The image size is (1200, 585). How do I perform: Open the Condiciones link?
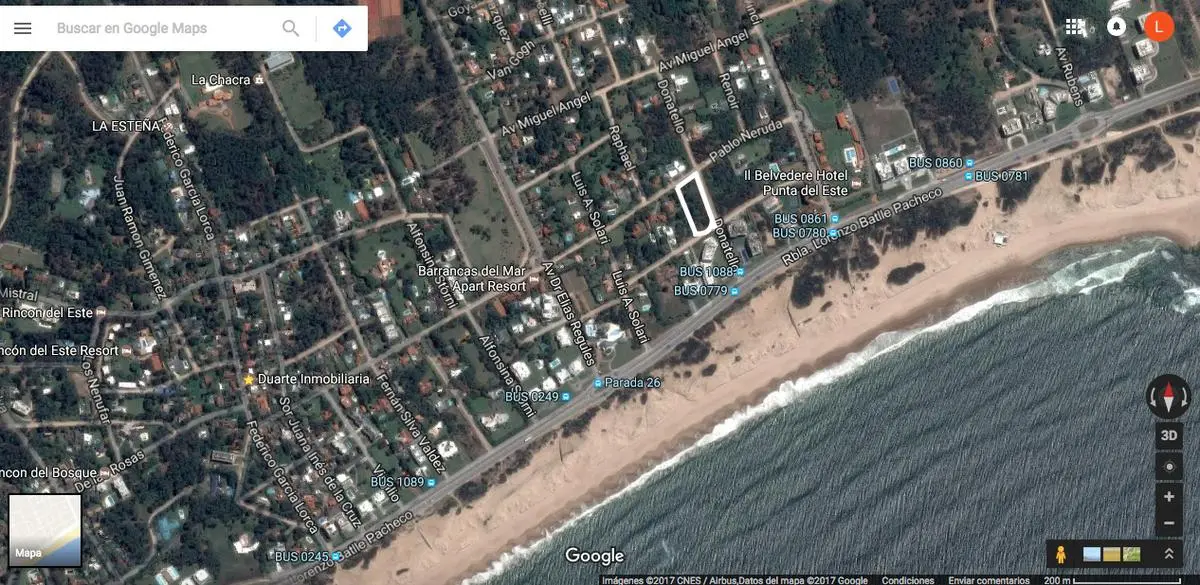pos(907,580)
